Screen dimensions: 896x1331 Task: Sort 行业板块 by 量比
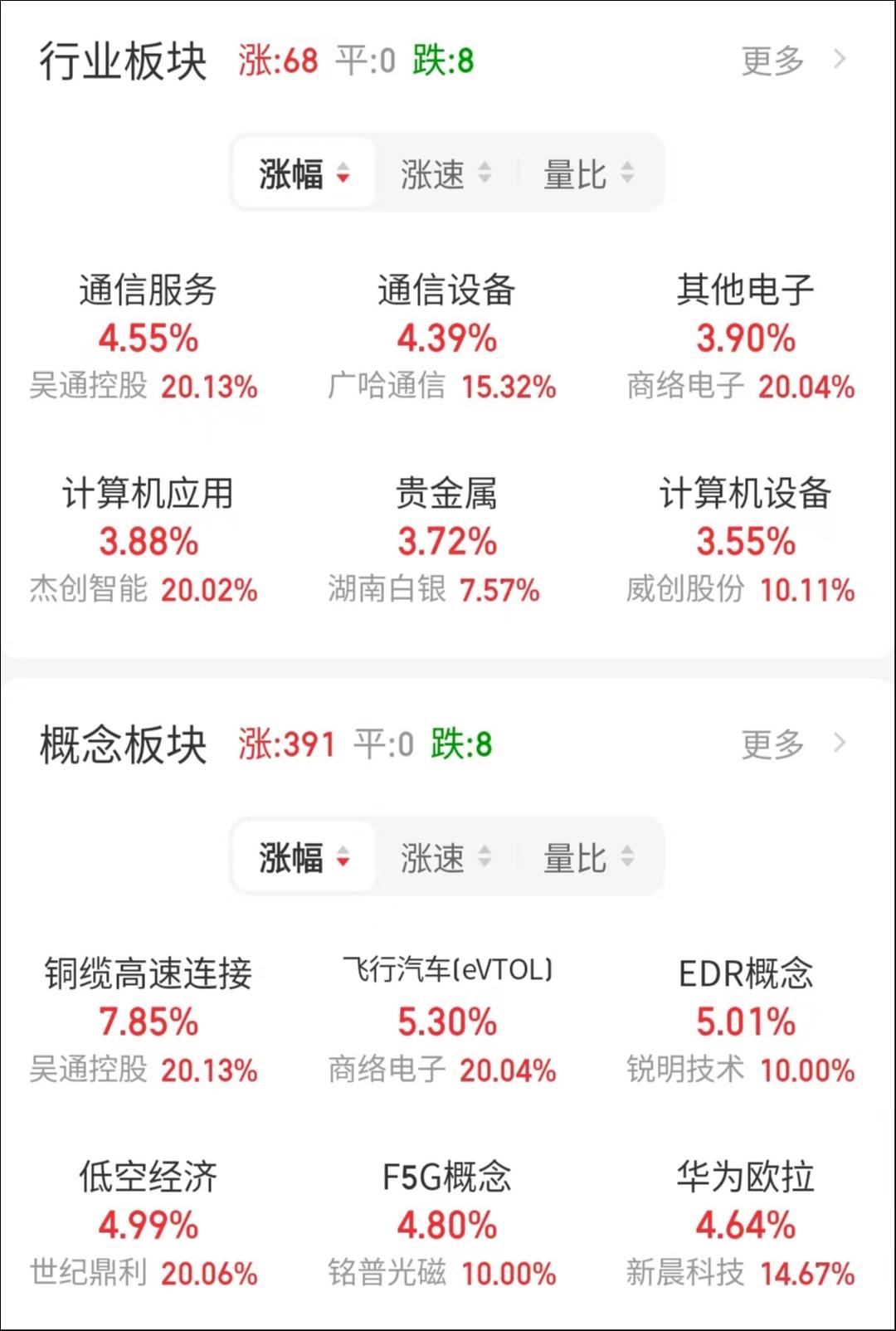(588, 174)
